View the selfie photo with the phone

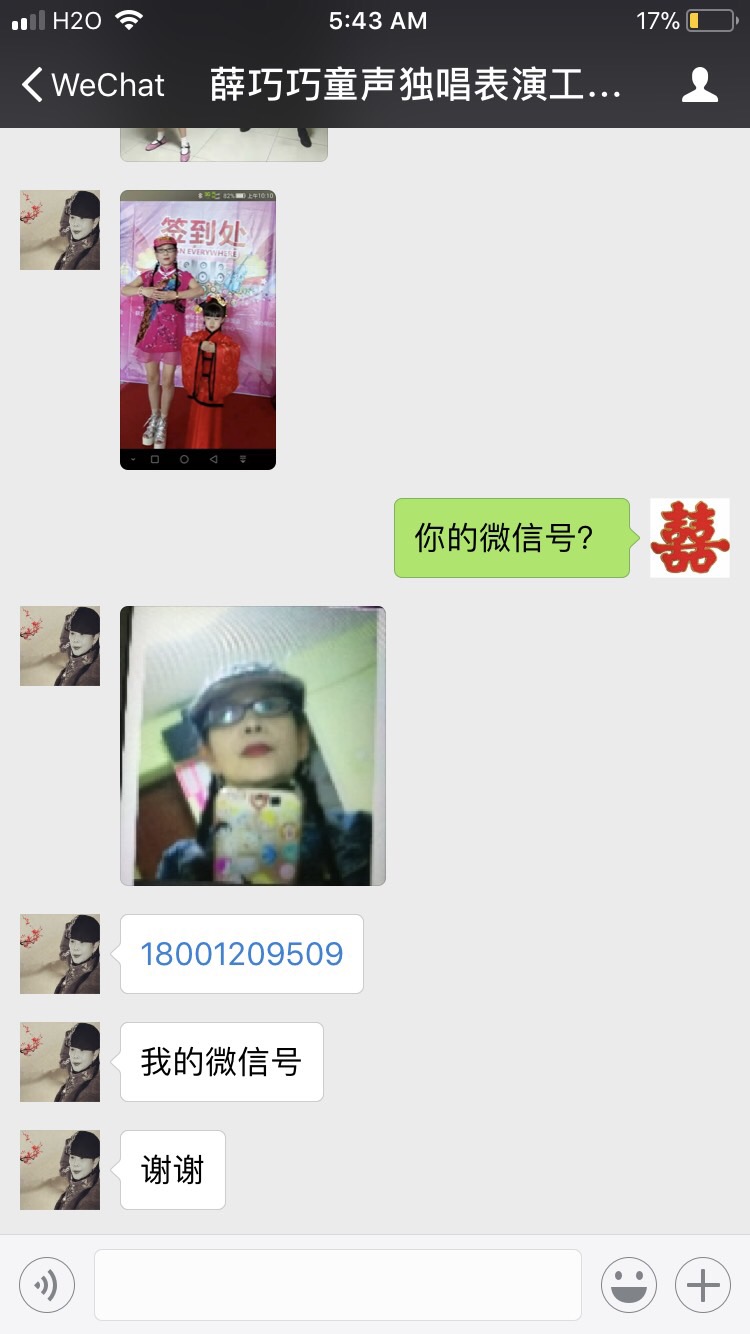tap(252, 746)
